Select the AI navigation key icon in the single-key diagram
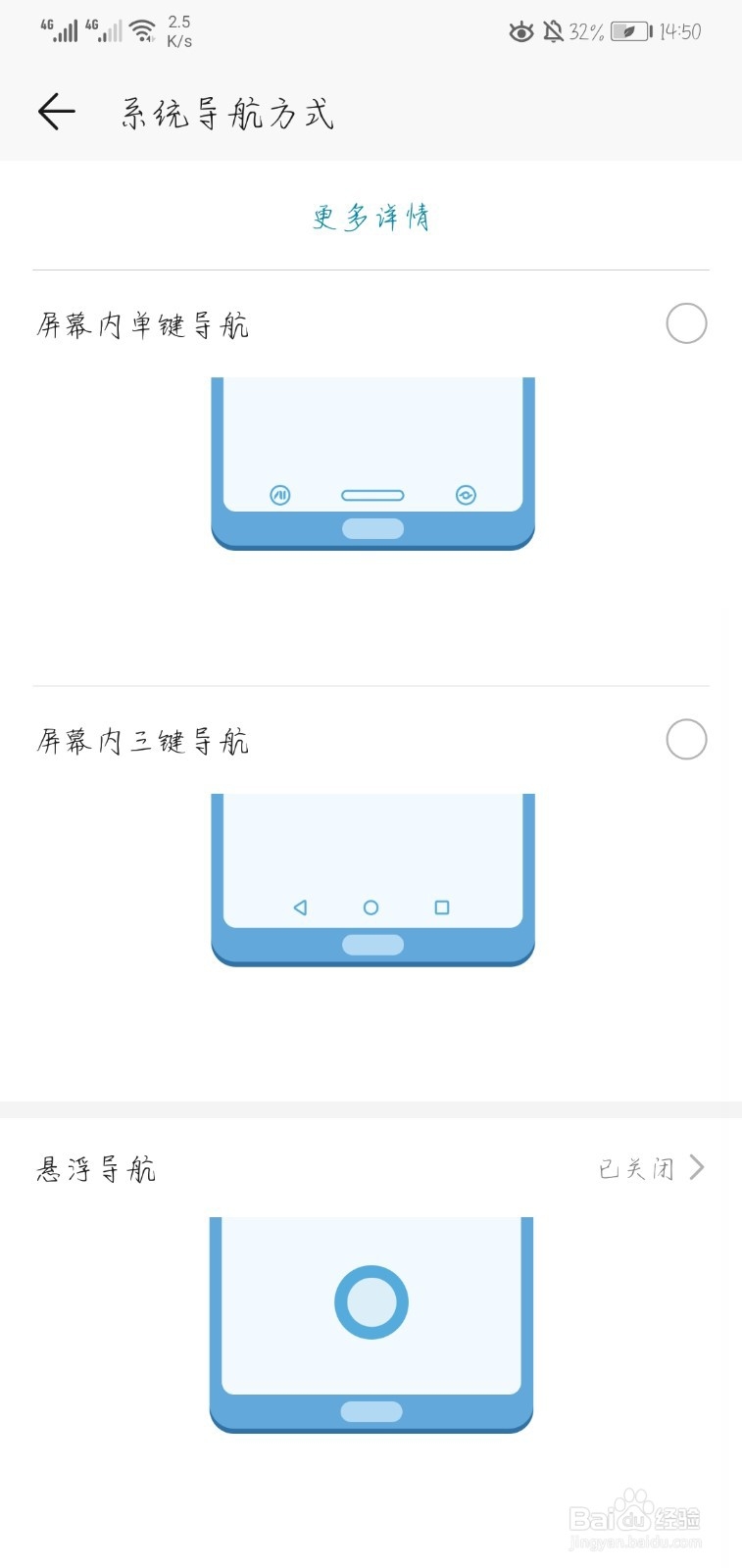The height and width of the screenshot is (1568, 742). (278, 495)
